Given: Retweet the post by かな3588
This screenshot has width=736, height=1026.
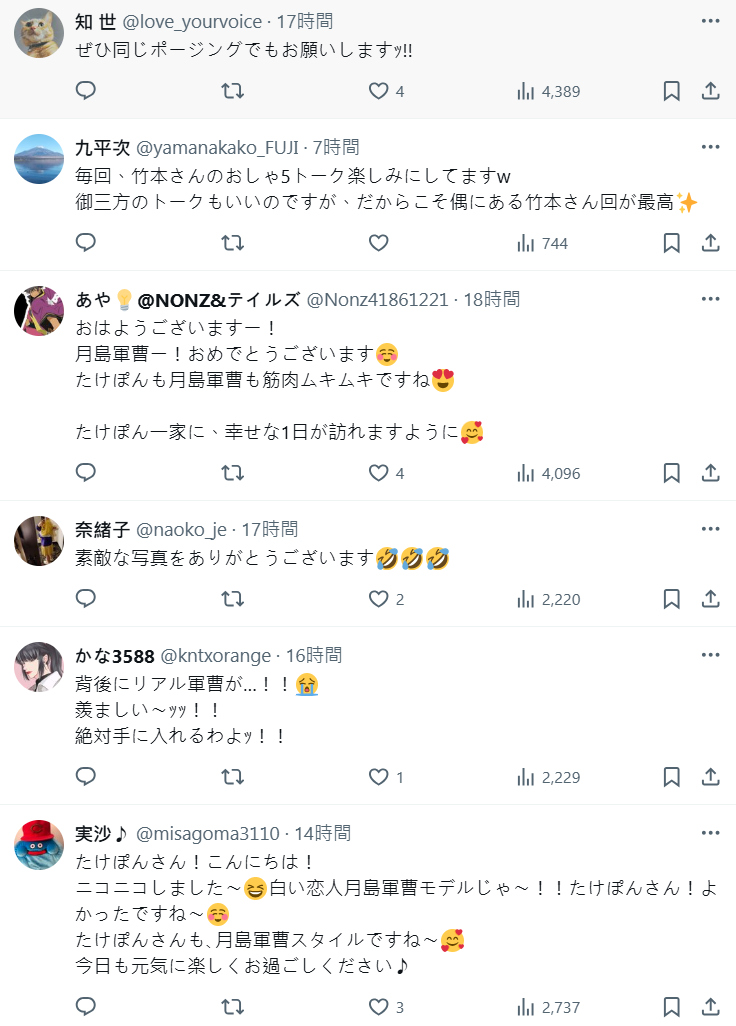Looking at the screenshot, I should (232, 777).
